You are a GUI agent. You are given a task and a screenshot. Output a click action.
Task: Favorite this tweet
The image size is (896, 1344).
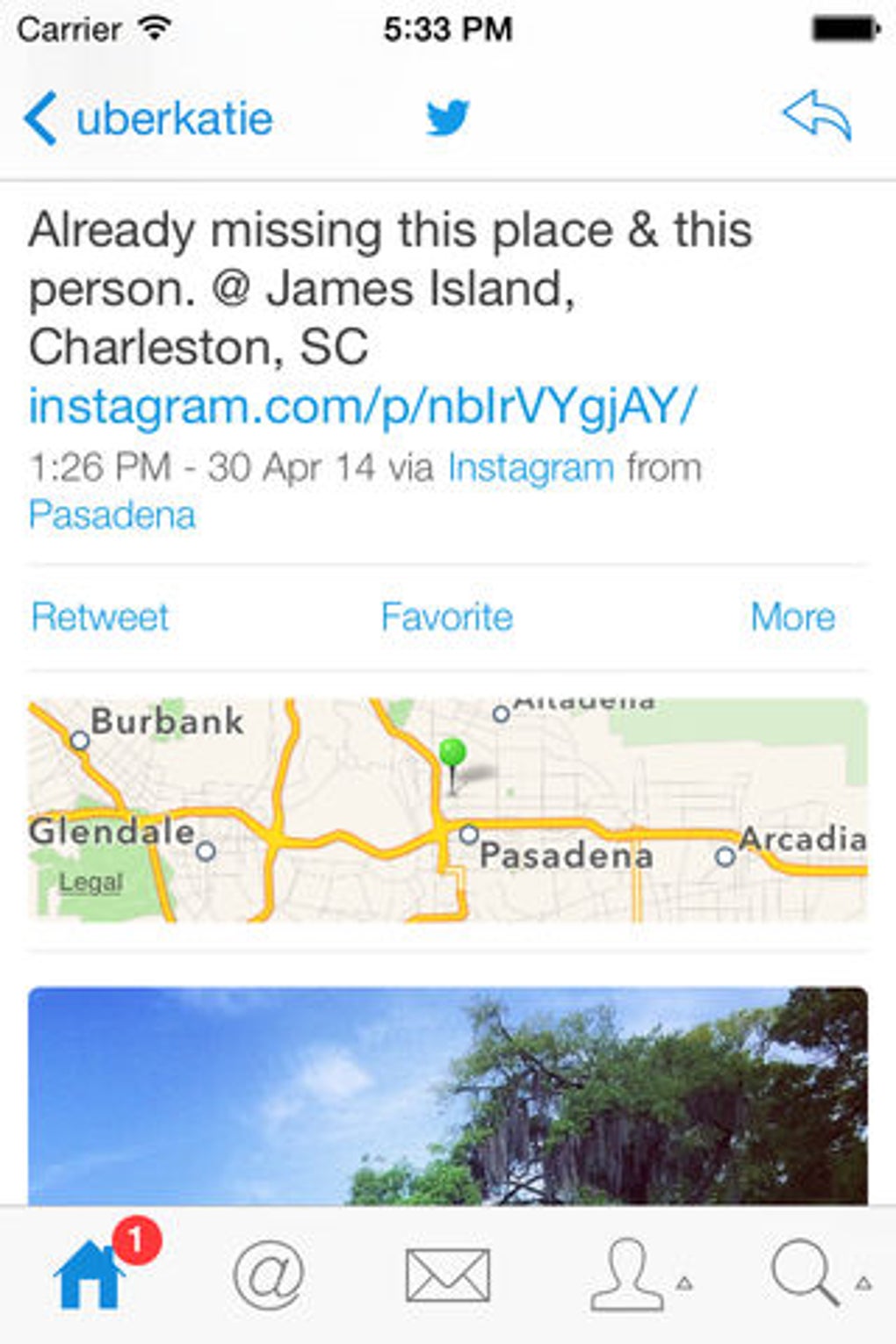(446, 617)
